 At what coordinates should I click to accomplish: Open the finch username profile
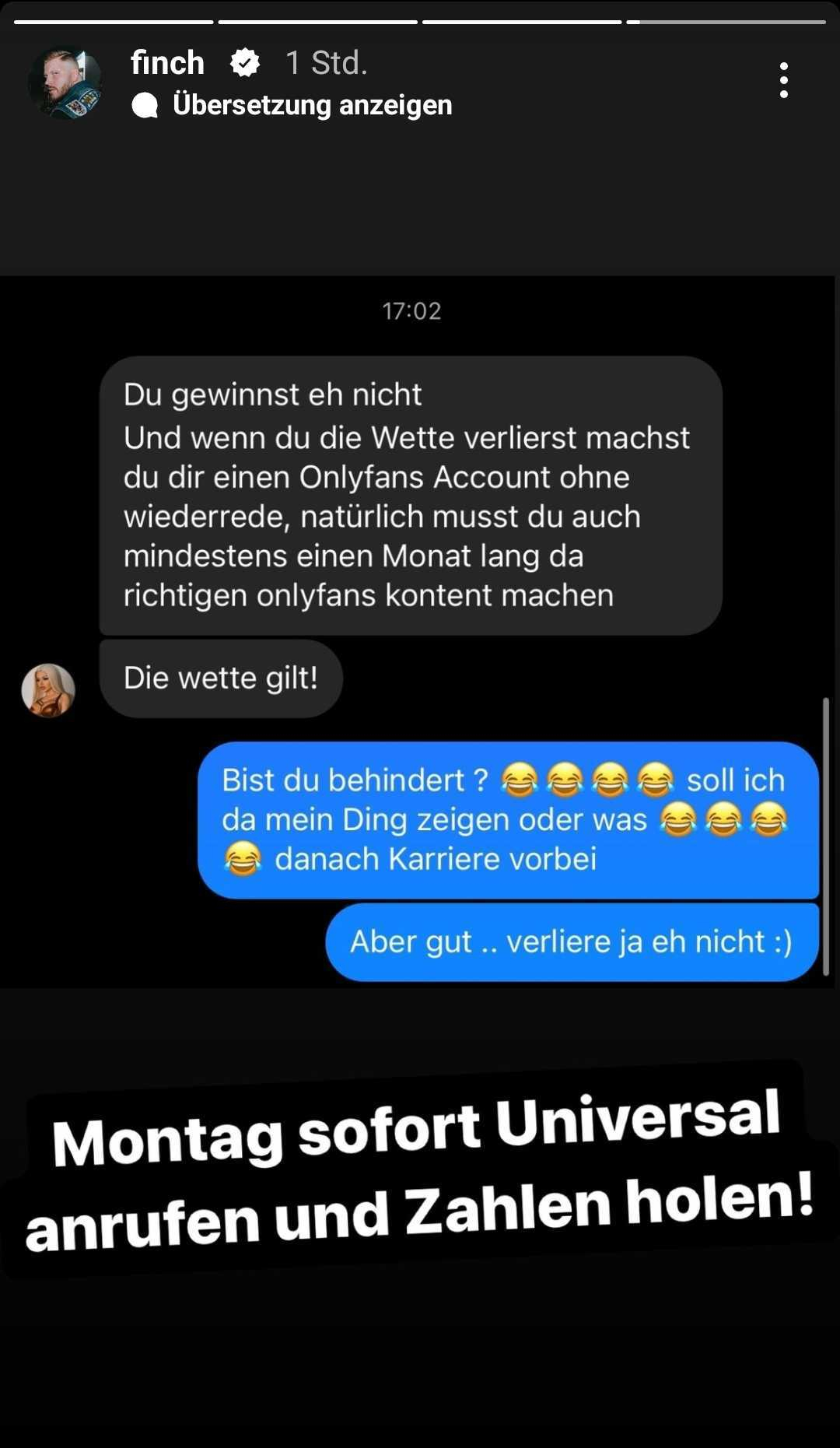[x=167, y=62]
